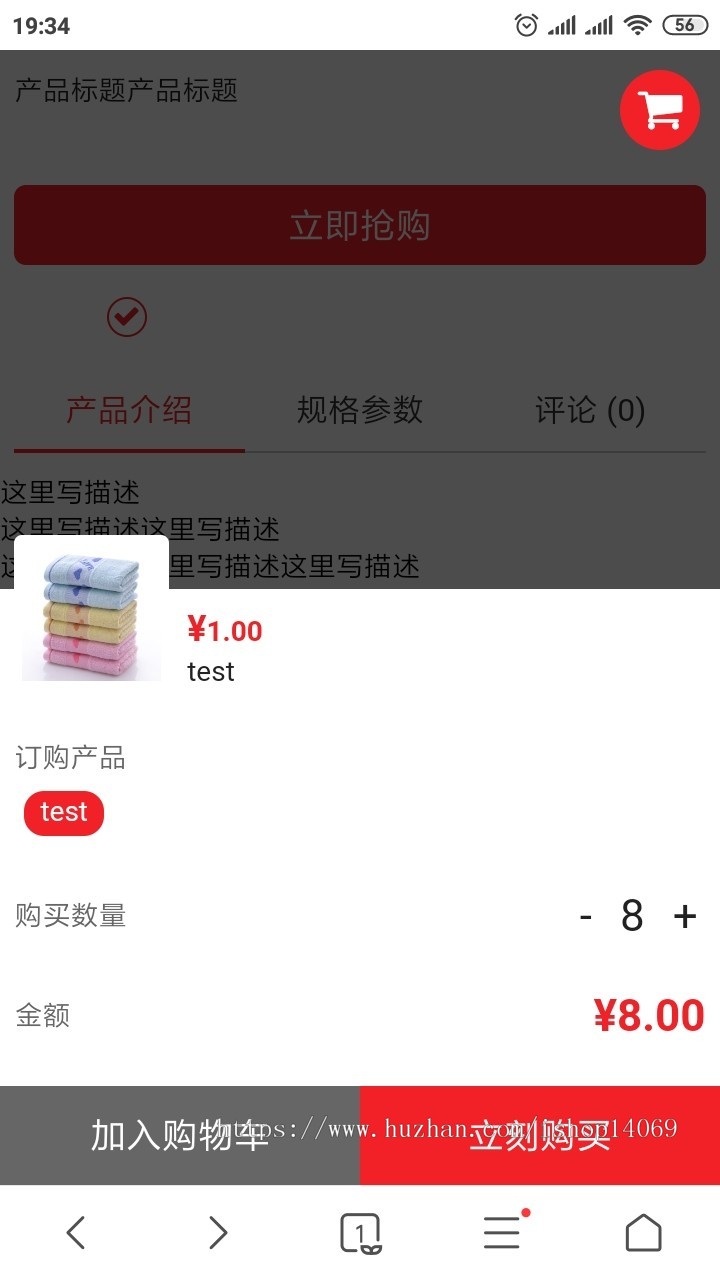The image size is (720, 1280).
Task: Switch to the 规格参数 tab
Action: pos(359,410)
